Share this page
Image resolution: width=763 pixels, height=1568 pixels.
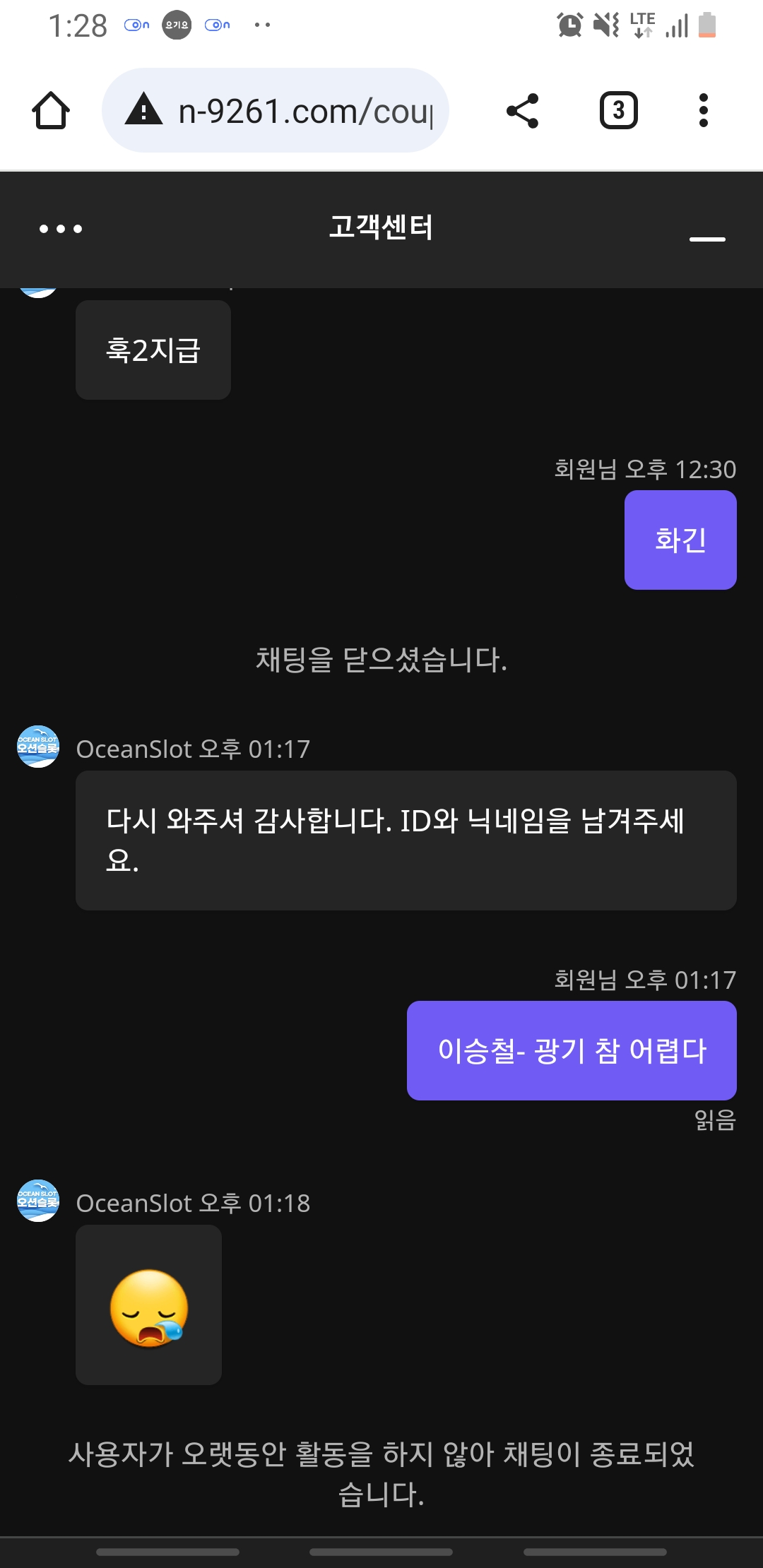click(523, 111)
